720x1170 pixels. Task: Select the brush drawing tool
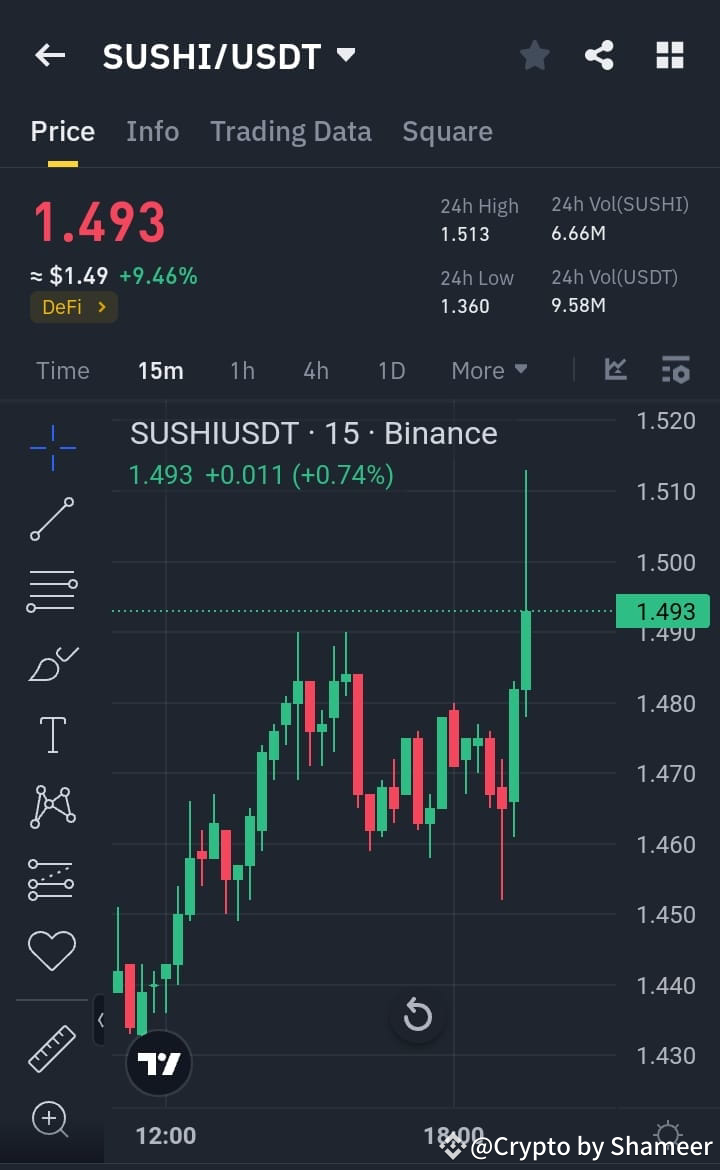(52, 663)
